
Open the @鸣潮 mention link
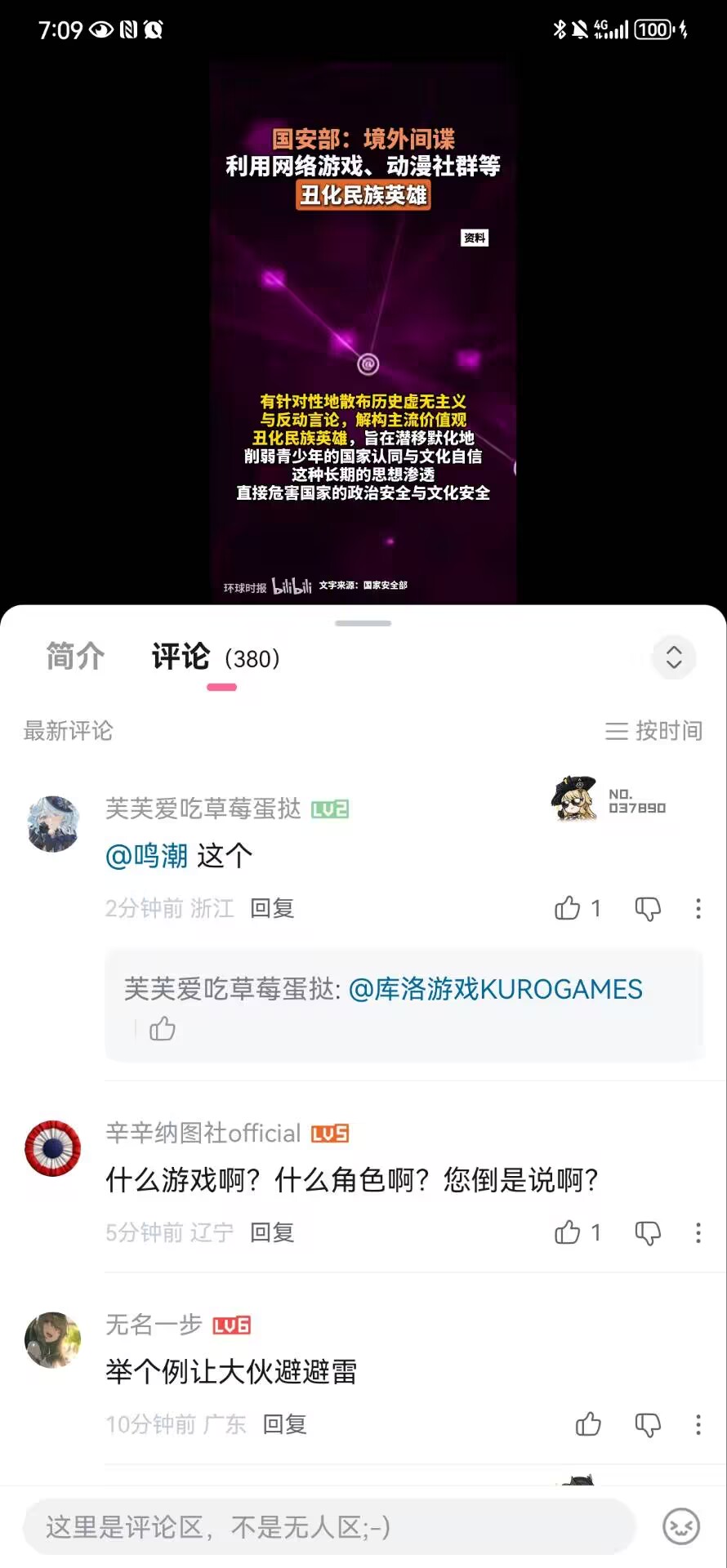[146, 855]
